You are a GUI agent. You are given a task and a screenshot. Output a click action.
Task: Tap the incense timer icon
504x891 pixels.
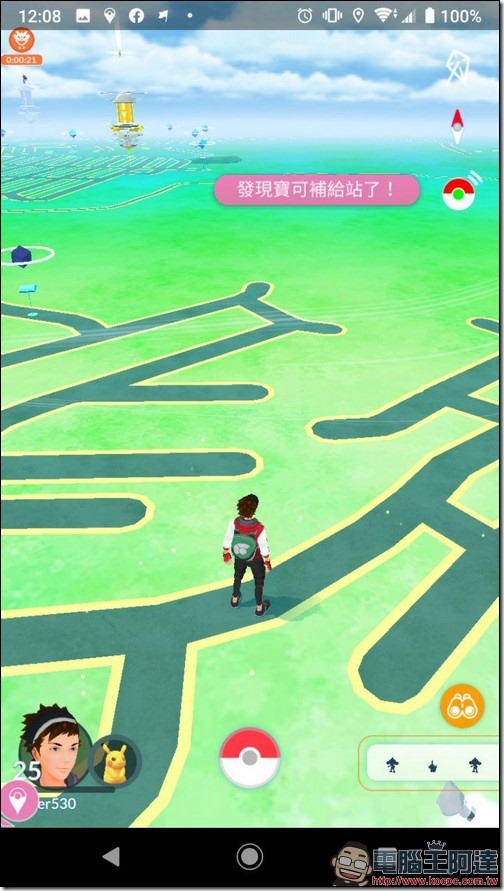pyautogui.click(x=22, y=46)
